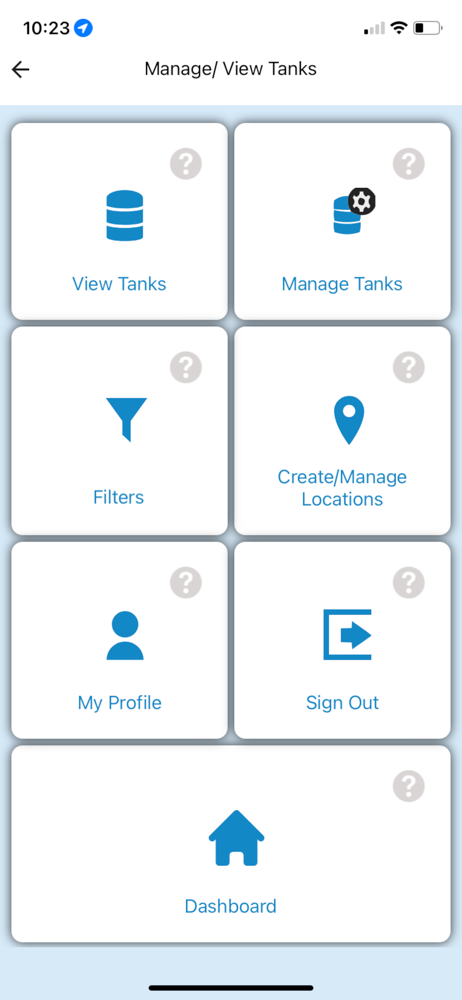Open the help icon on Dashboard
Screen dimensions: 462x1000
408,786
